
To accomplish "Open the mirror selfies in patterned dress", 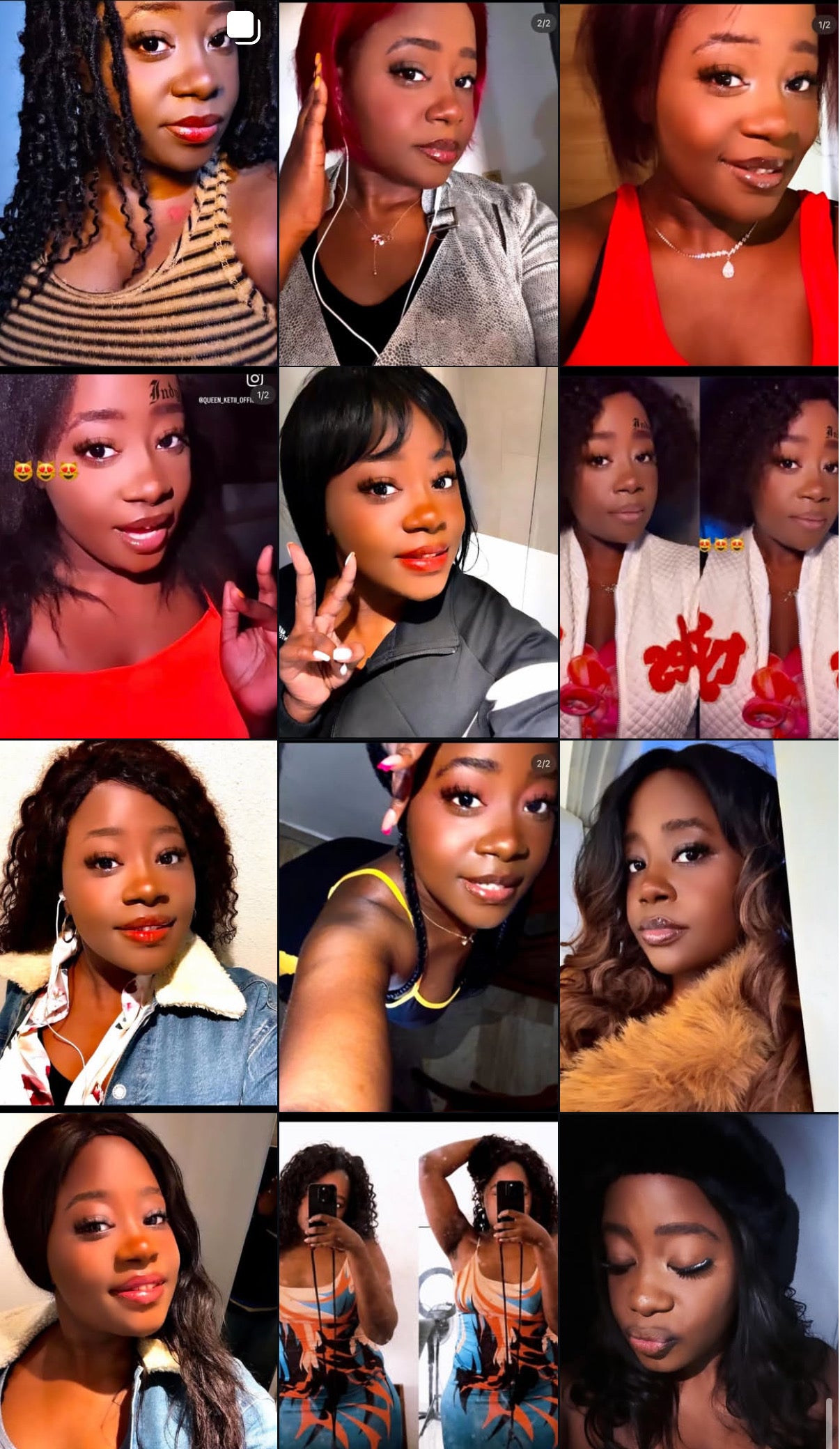I will [x=418, y=1285].
